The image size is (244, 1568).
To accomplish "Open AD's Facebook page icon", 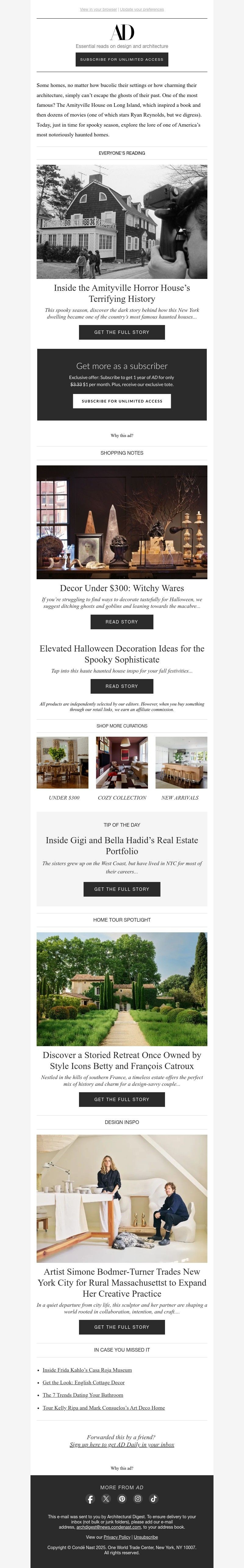I will 90,1499.
